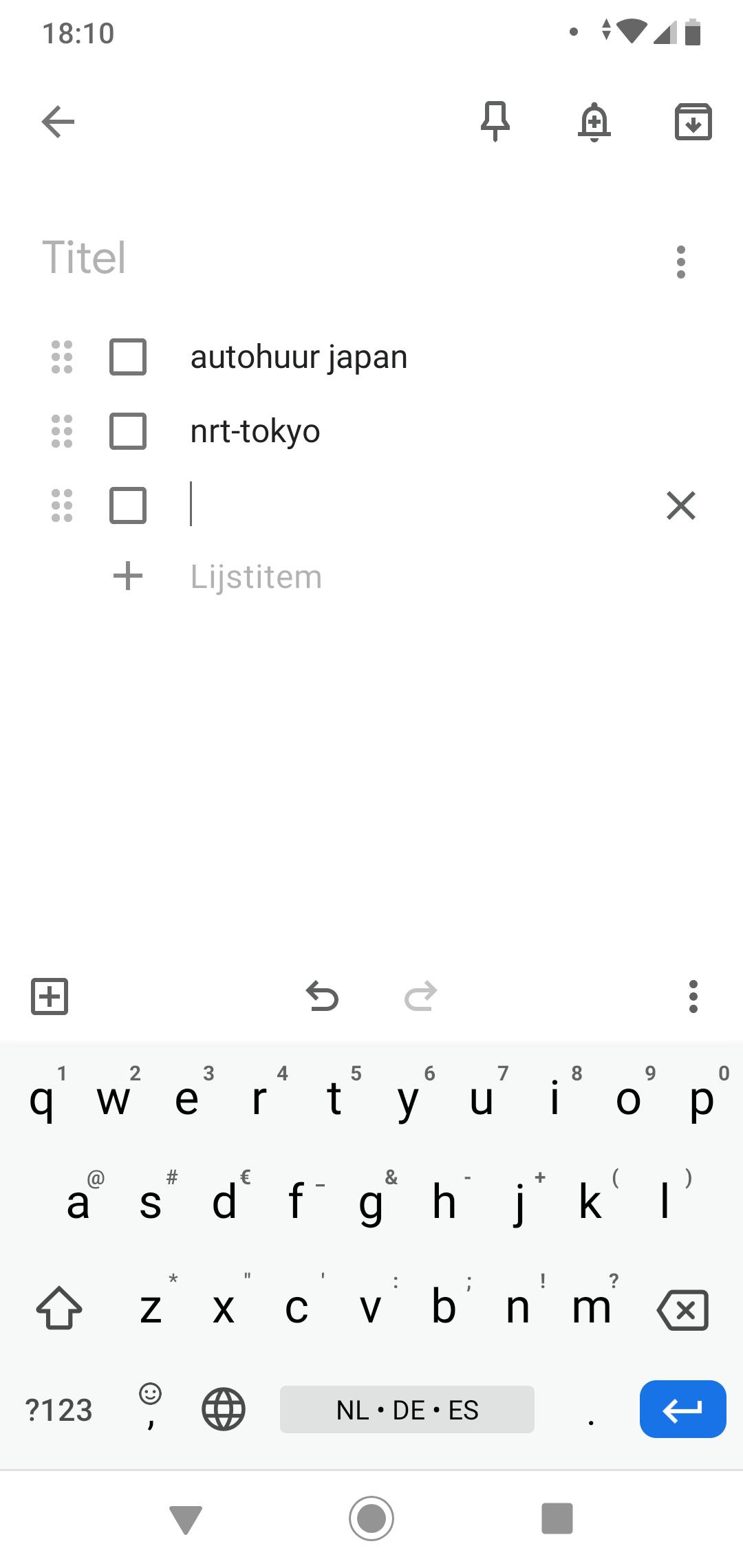The height and width of the screenshot is (1568, 743).
Task: Add a new Lijstitem
Action: click(x=256, y=577)
